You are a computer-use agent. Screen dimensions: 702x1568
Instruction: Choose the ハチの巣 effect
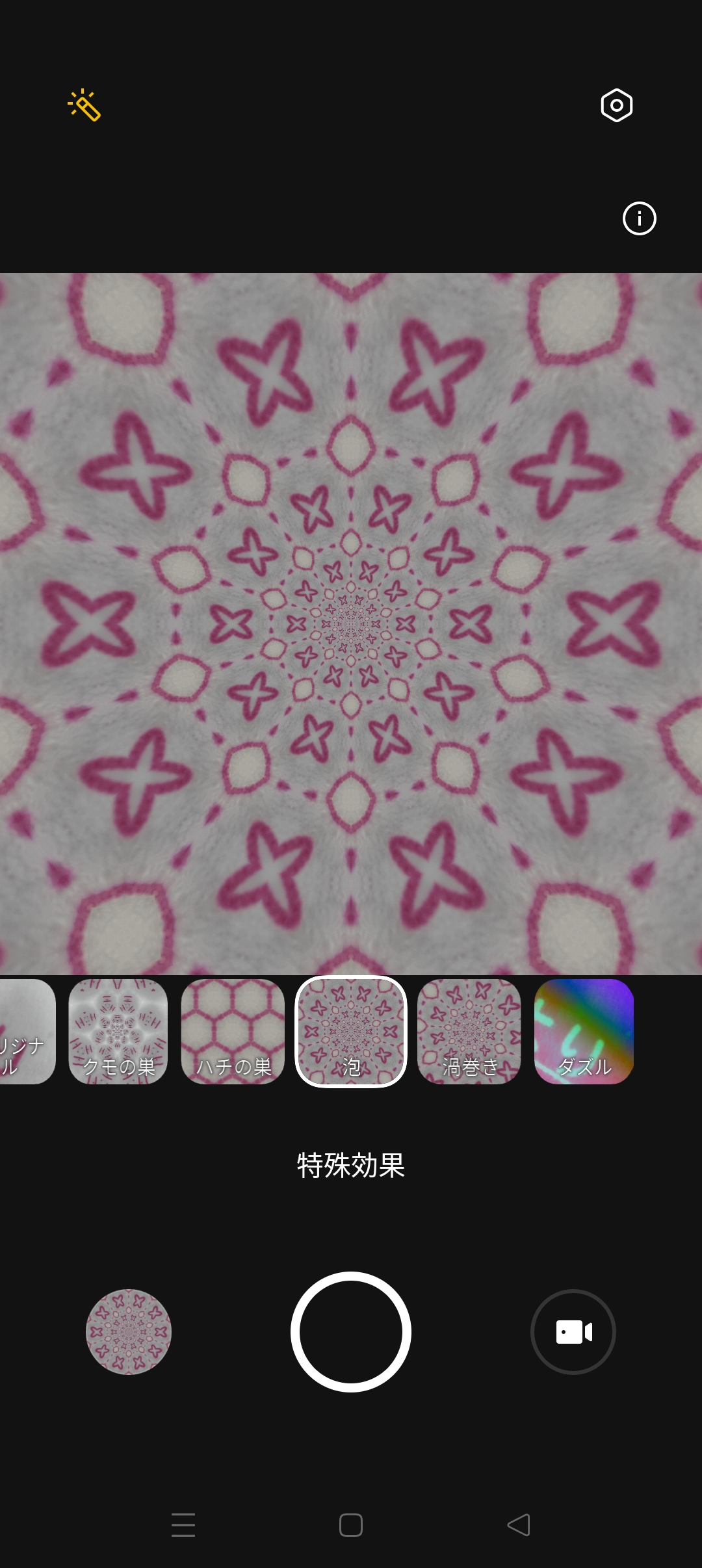click(233, 1032)
